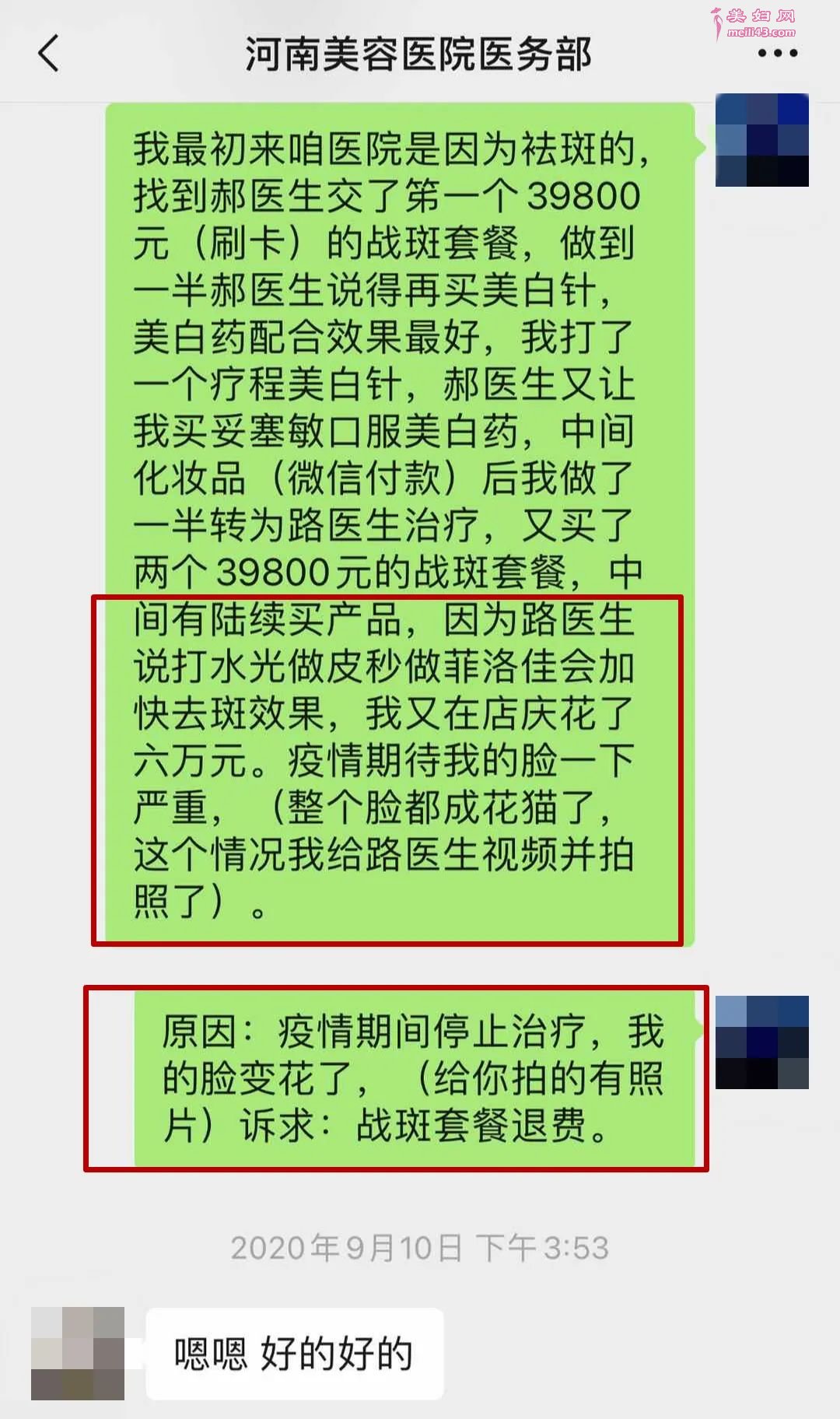The width and height of the screenshot is (840, 1419).
Task: Open the sender avatar beside the 祛斑 message
Action: point(762,140)
